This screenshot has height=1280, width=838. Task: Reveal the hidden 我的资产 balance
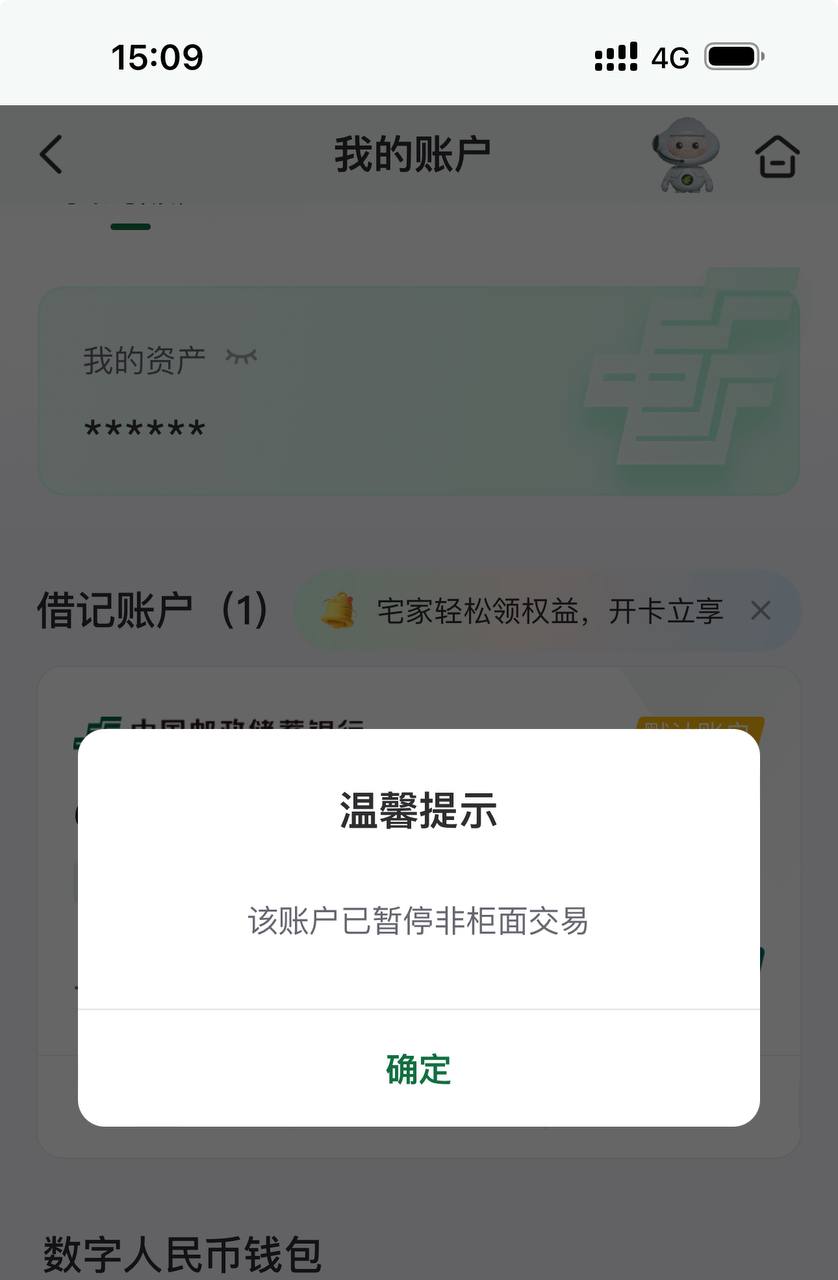pos(241,357)
